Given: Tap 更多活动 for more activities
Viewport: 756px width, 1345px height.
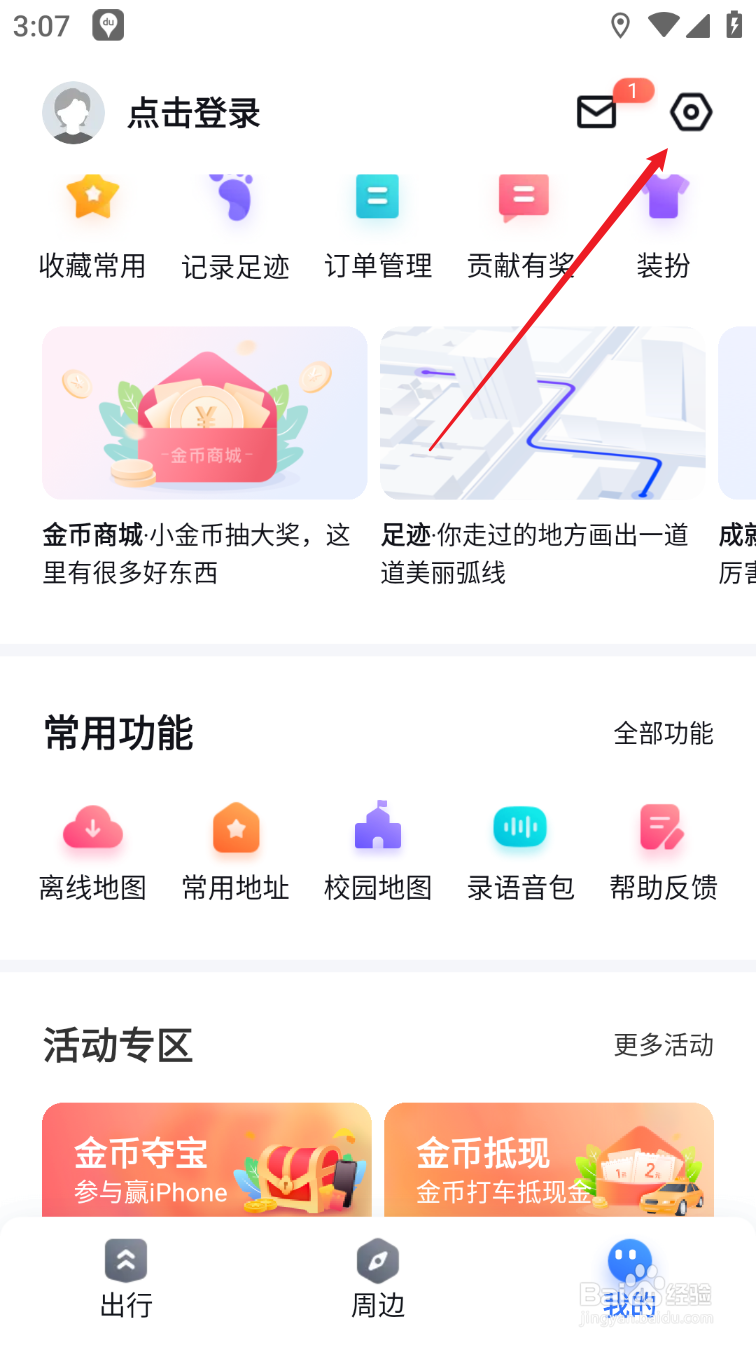Looking at the screenshot, I should 663,1046.
